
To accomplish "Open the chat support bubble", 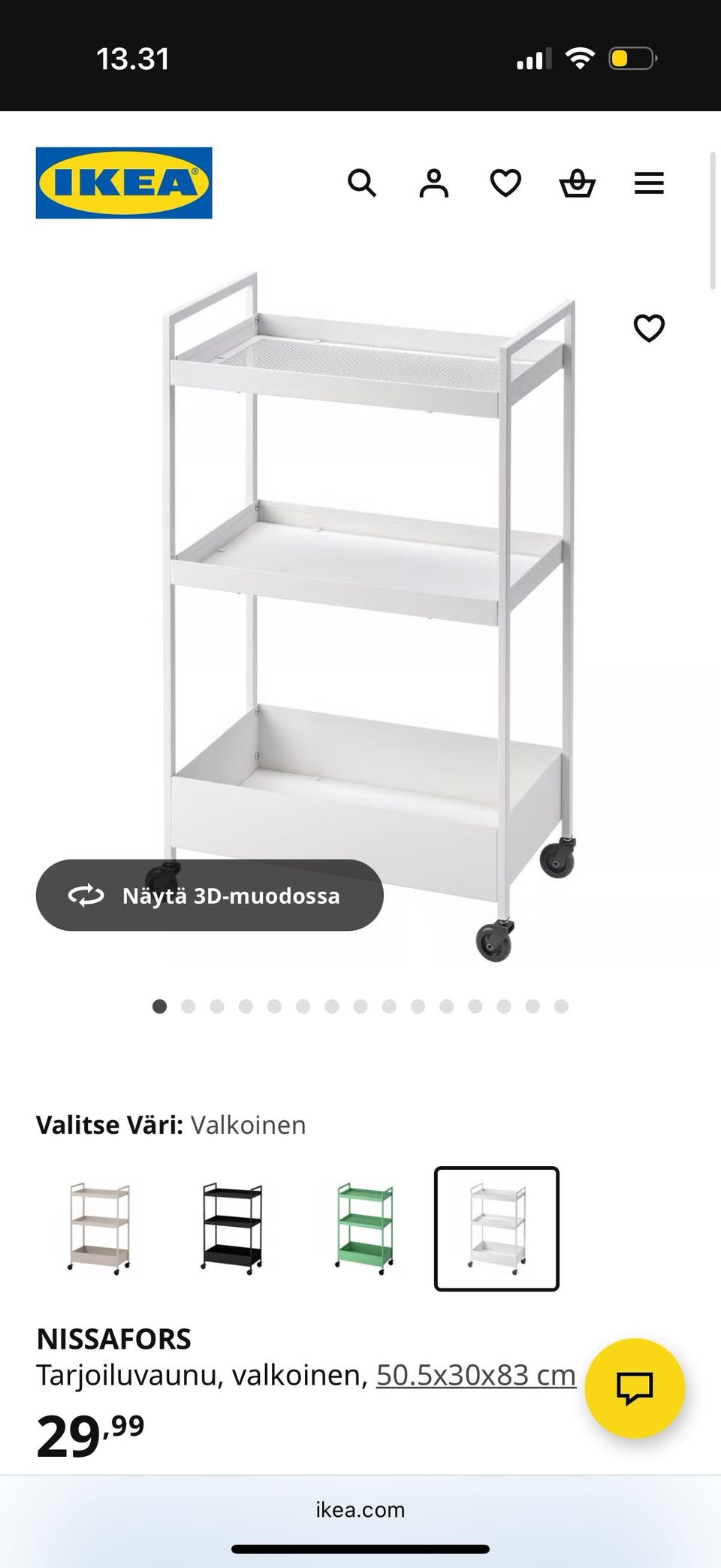I will click(x=633, y=1390).
